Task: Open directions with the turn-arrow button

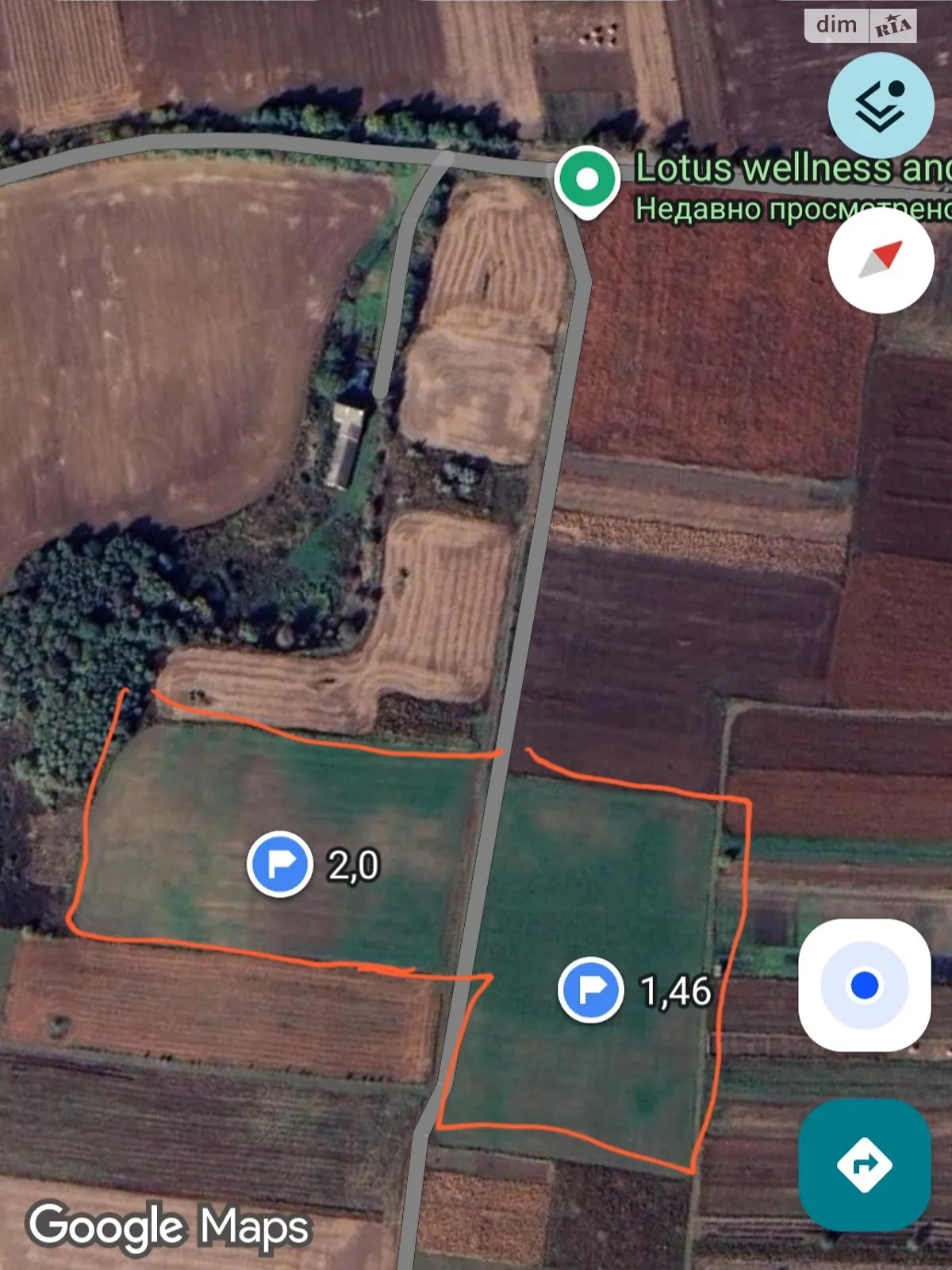Action: pos(864,1164)
